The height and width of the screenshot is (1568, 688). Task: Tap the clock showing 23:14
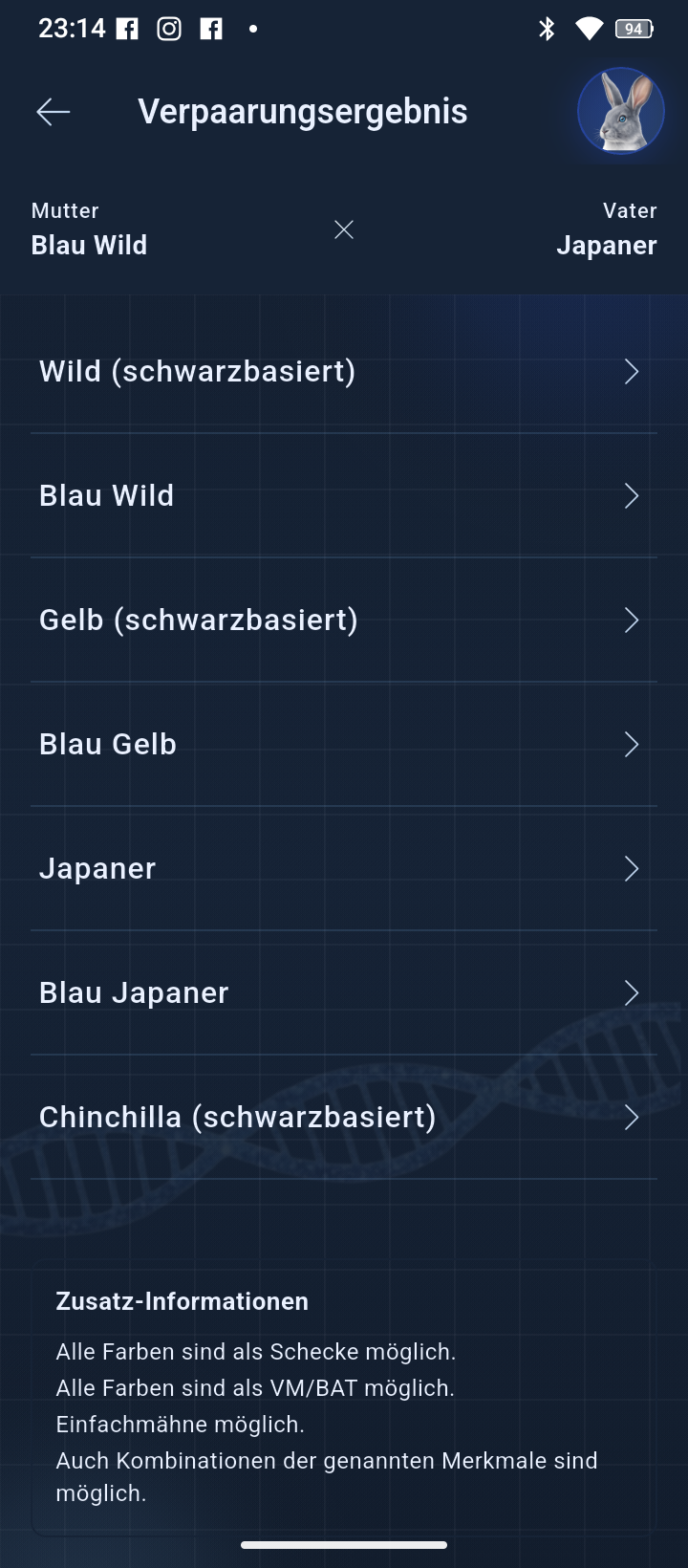71,29
